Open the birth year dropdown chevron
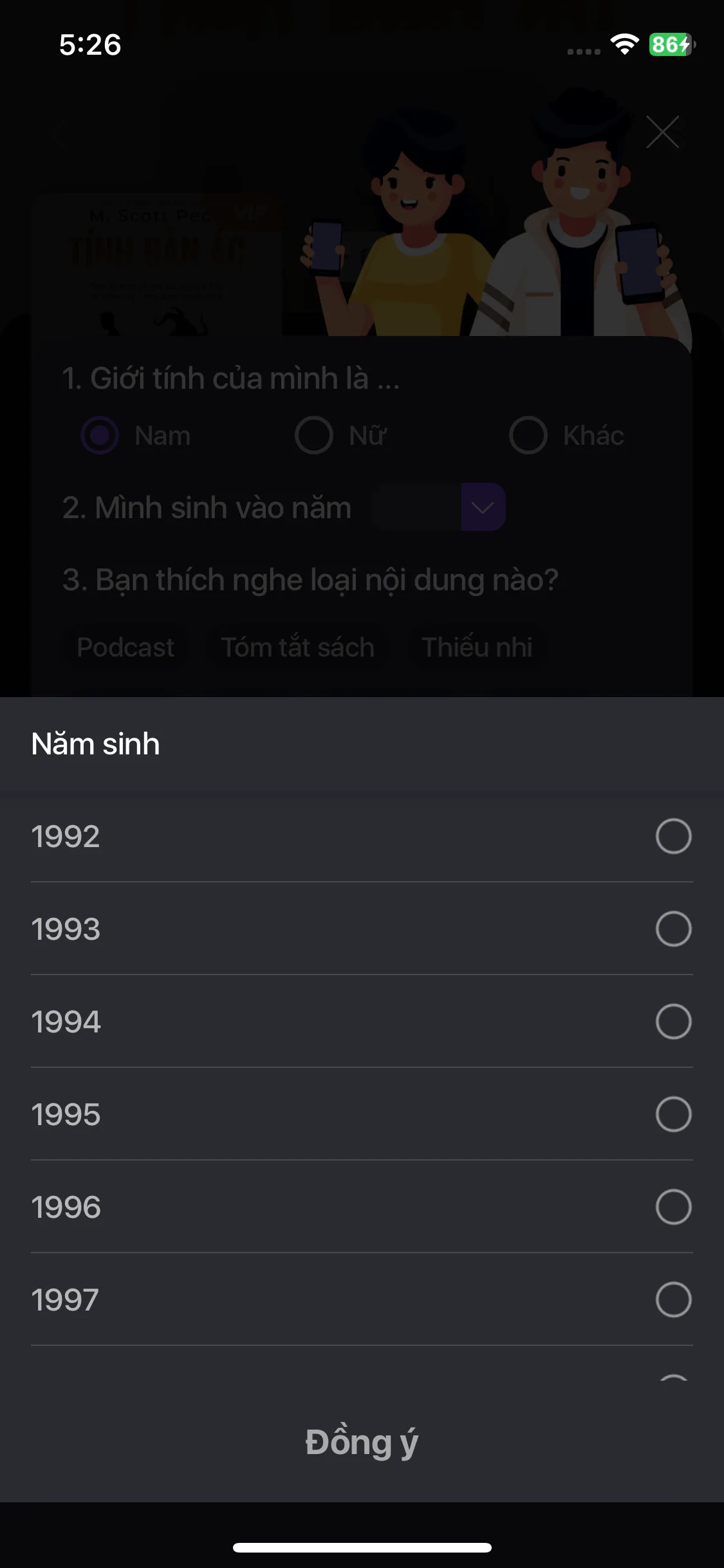This screenshot has width=724, height=1568. point(481,508)
